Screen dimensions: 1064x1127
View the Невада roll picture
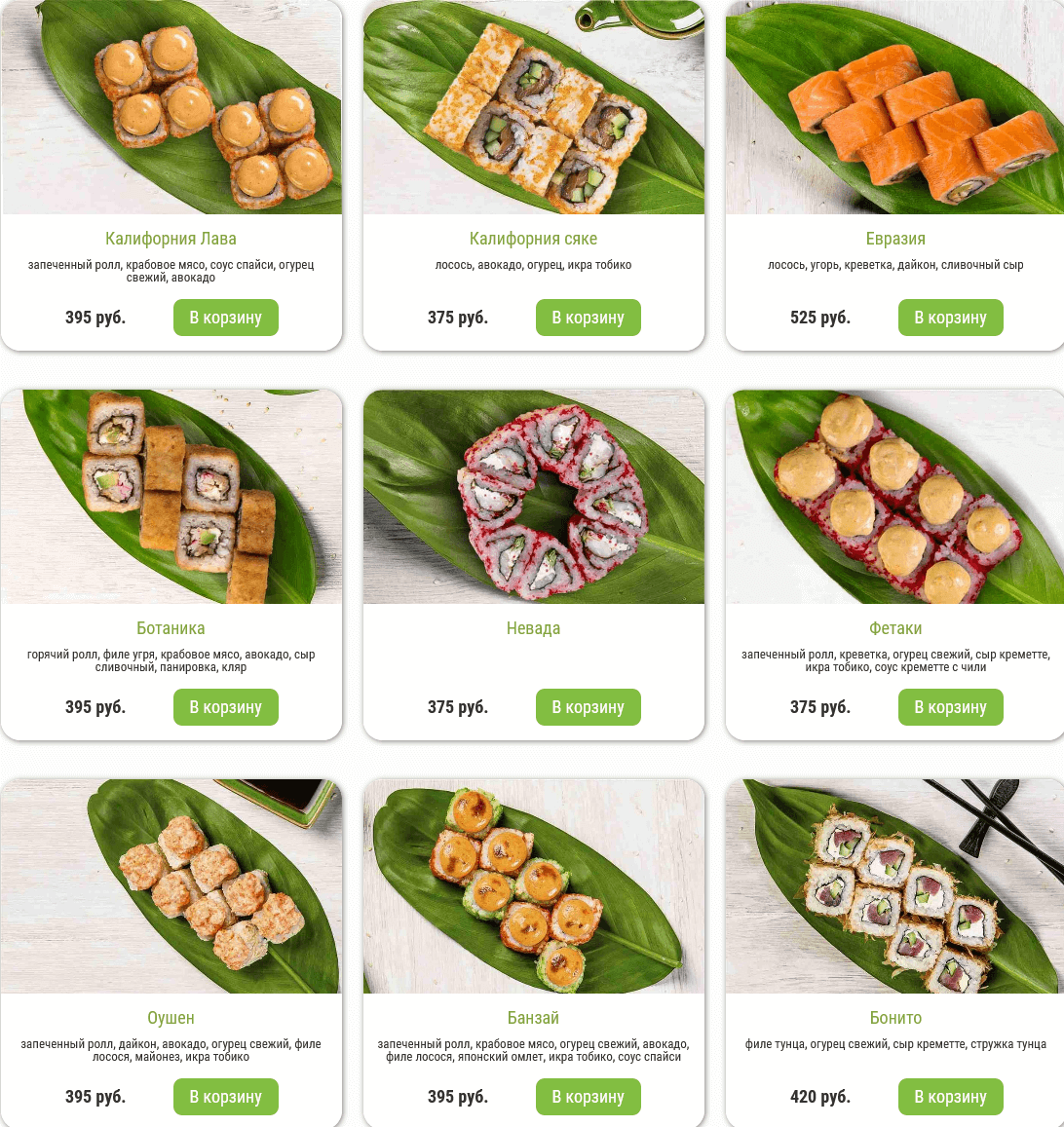534,497
